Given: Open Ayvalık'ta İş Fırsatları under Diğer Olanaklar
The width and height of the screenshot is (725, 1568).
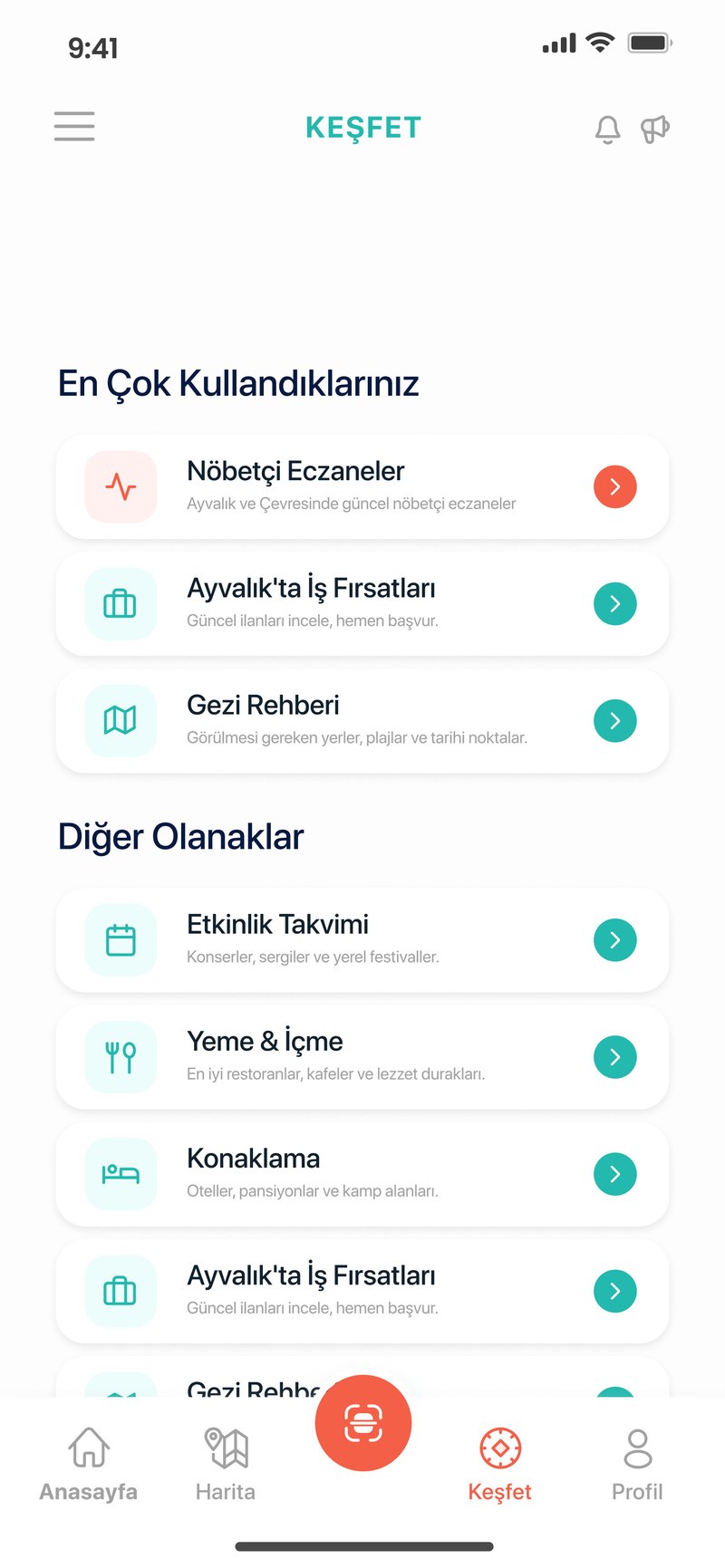Looking at the screenshot, I should pyautogui.click(x=362, y=1291).
